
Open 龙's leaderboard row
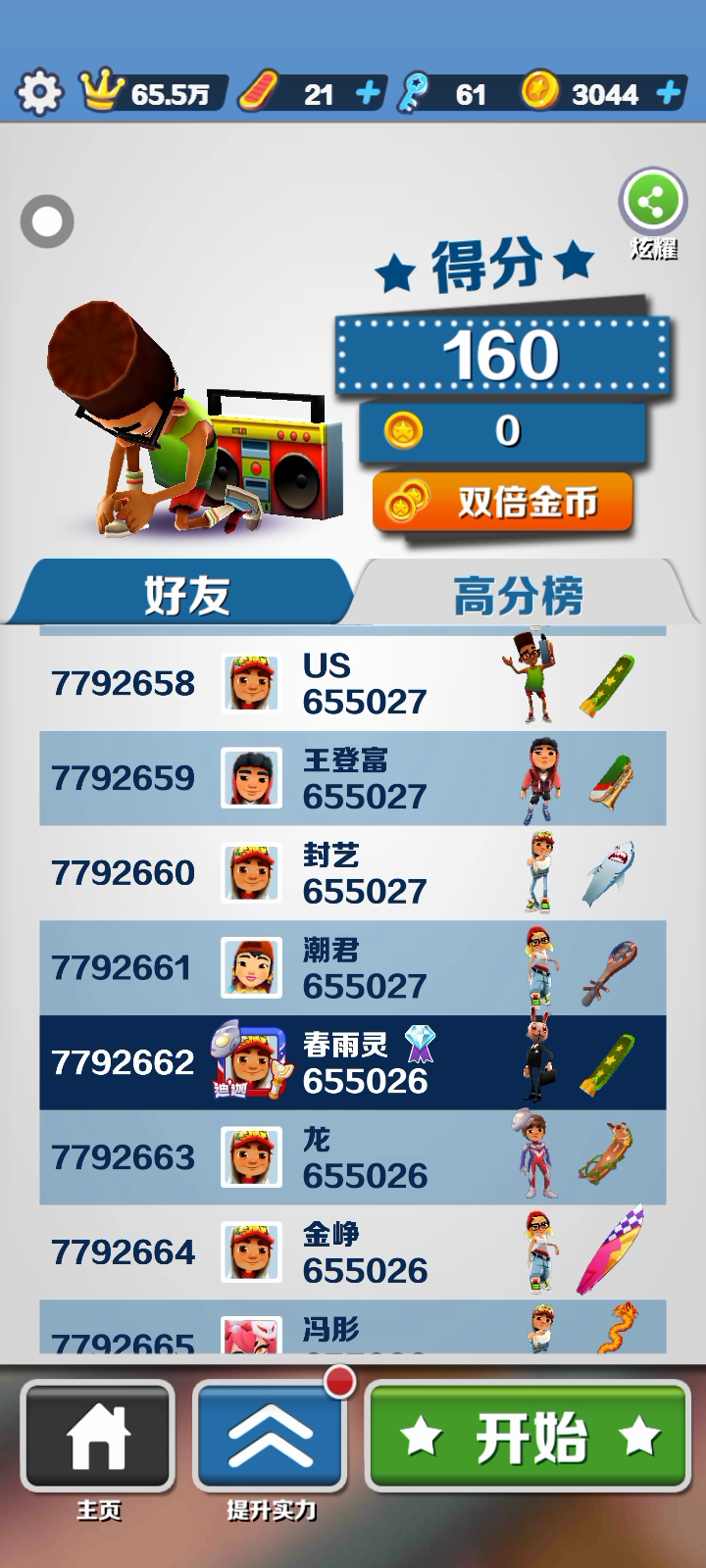[353, 1157]
